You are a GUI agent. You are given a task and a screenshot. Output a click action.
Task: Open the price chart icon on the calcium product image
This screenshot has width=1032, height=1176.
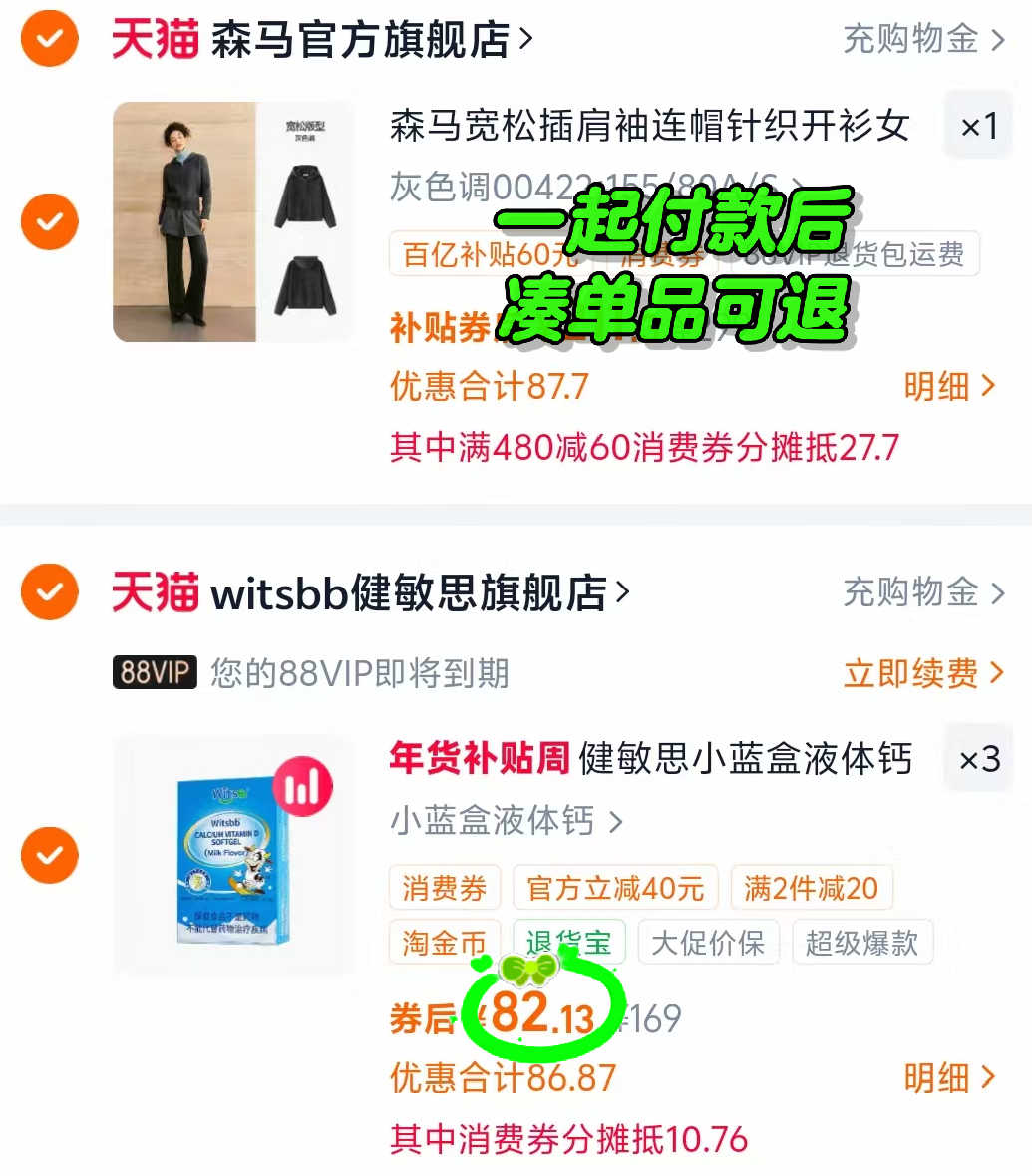click(302, 786)
